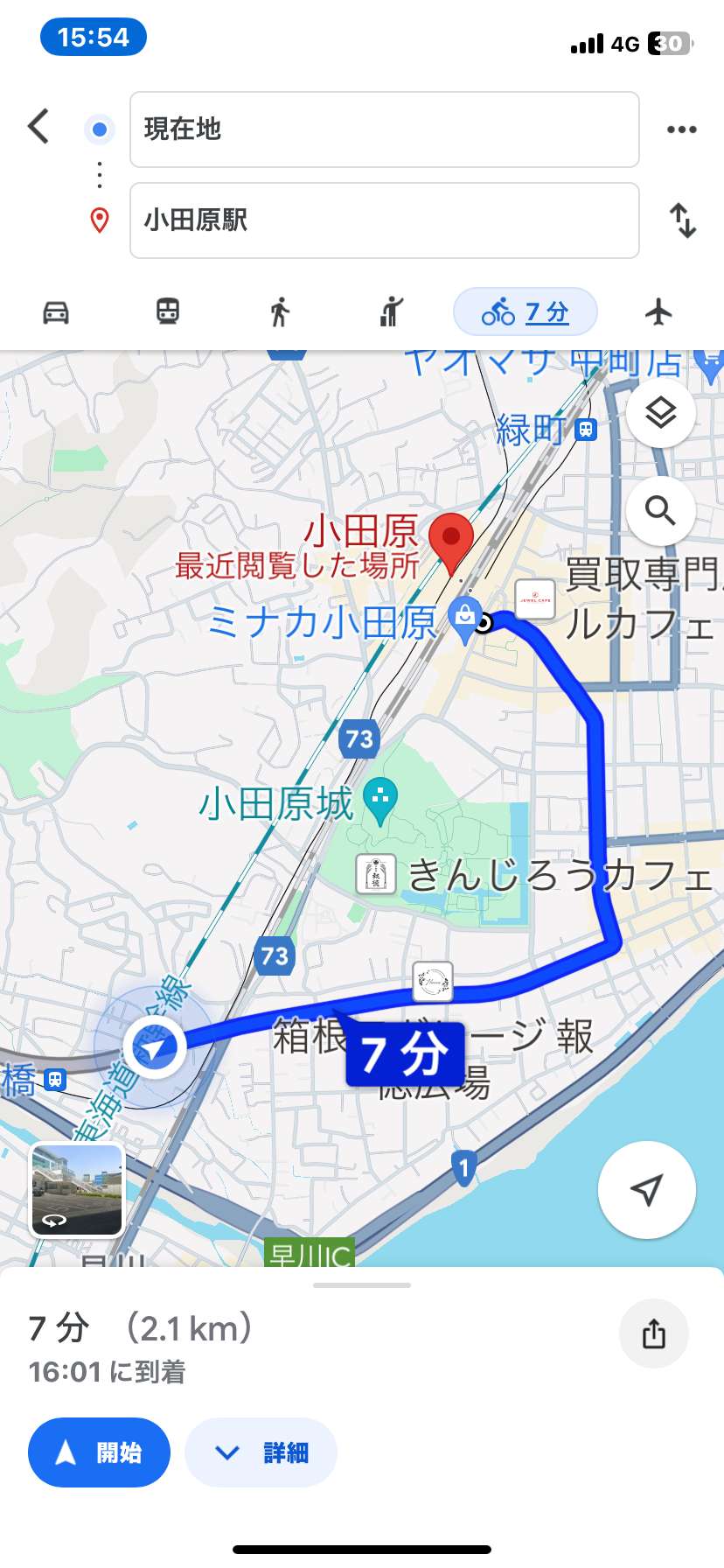Viewport: 724px width, 1568px height.
Task: Search along the route
Action: pyautogui.click(x=661, y=510)
